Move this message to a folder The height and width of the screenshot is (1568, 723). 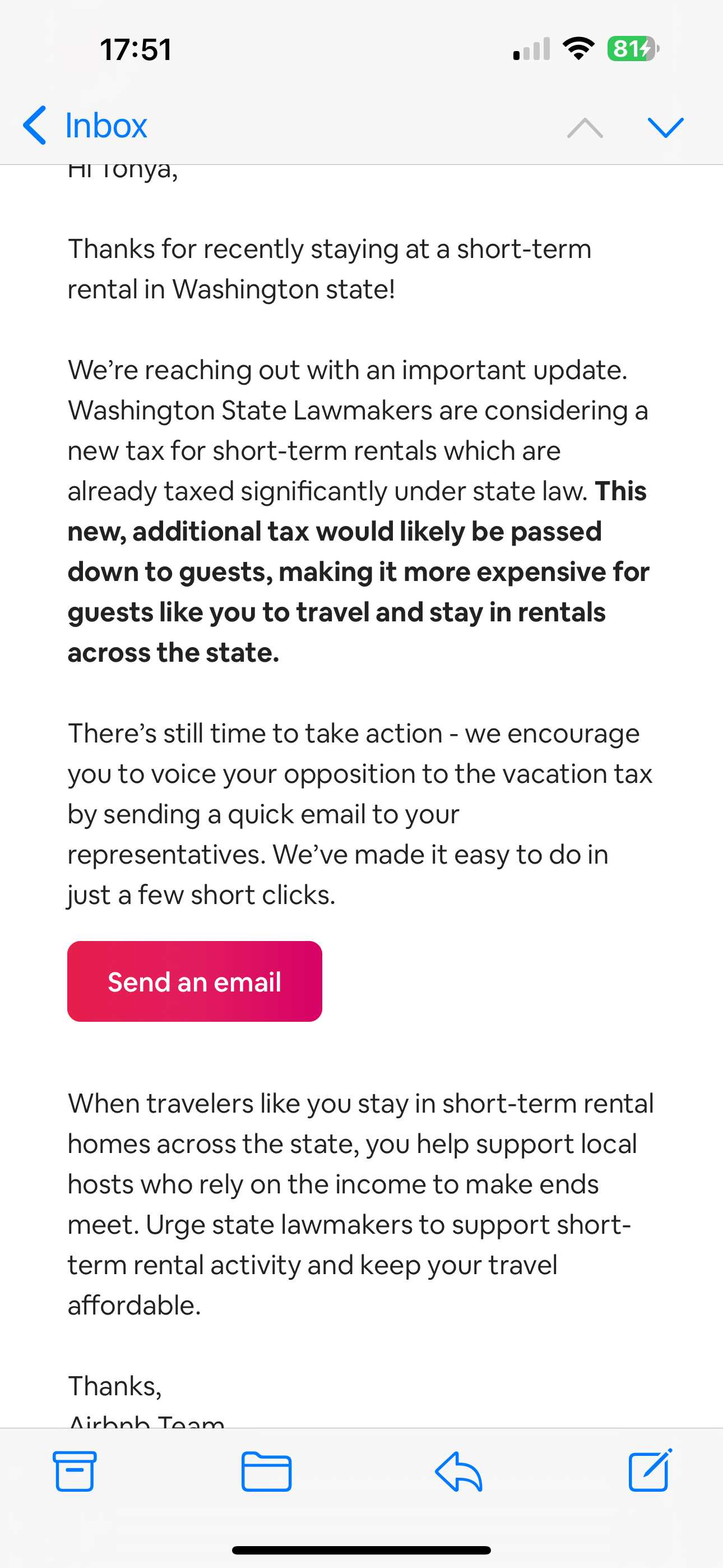coord(266,1470)
